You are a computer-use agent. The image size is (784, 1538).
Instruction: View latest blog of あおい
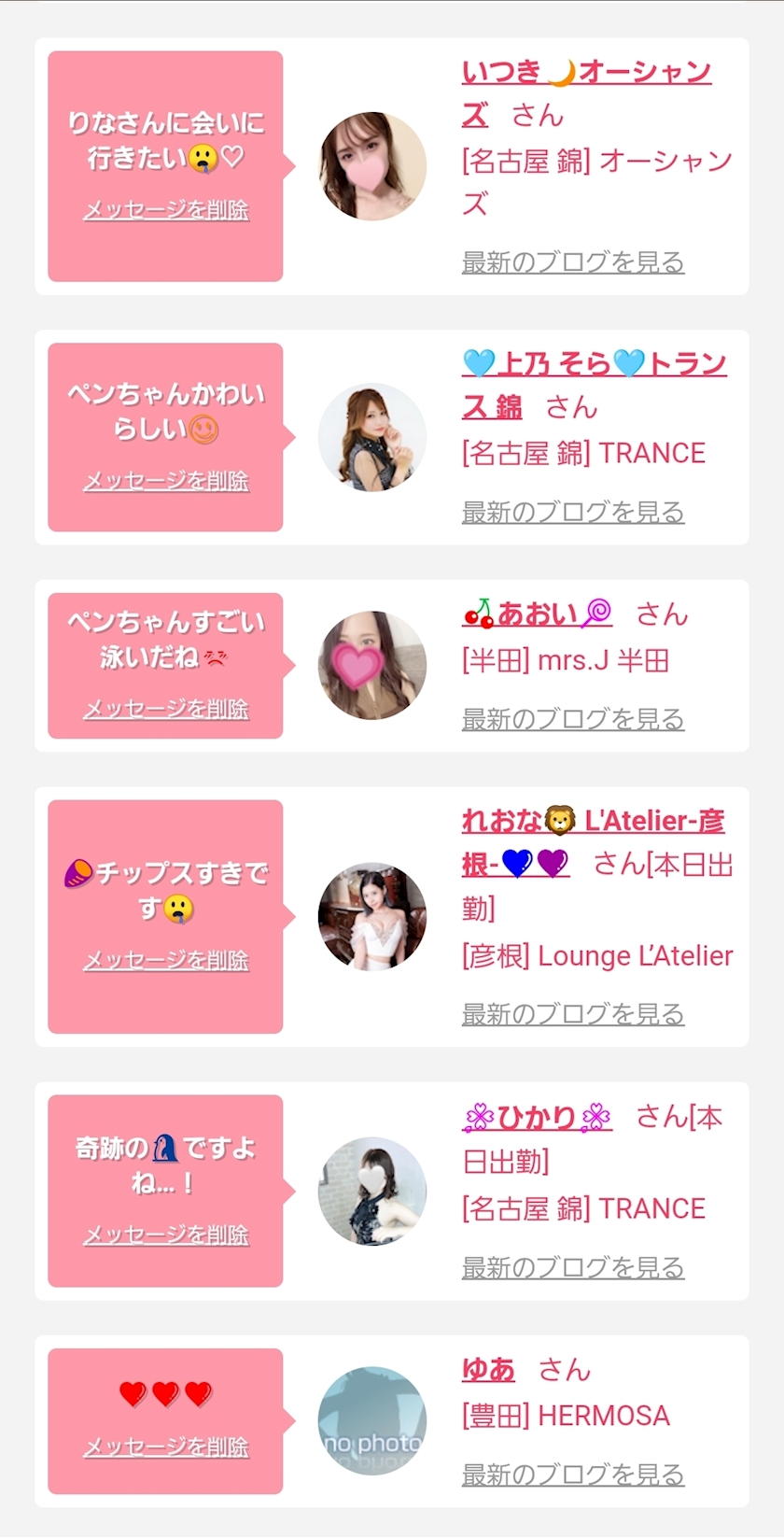tap(573, 719)
